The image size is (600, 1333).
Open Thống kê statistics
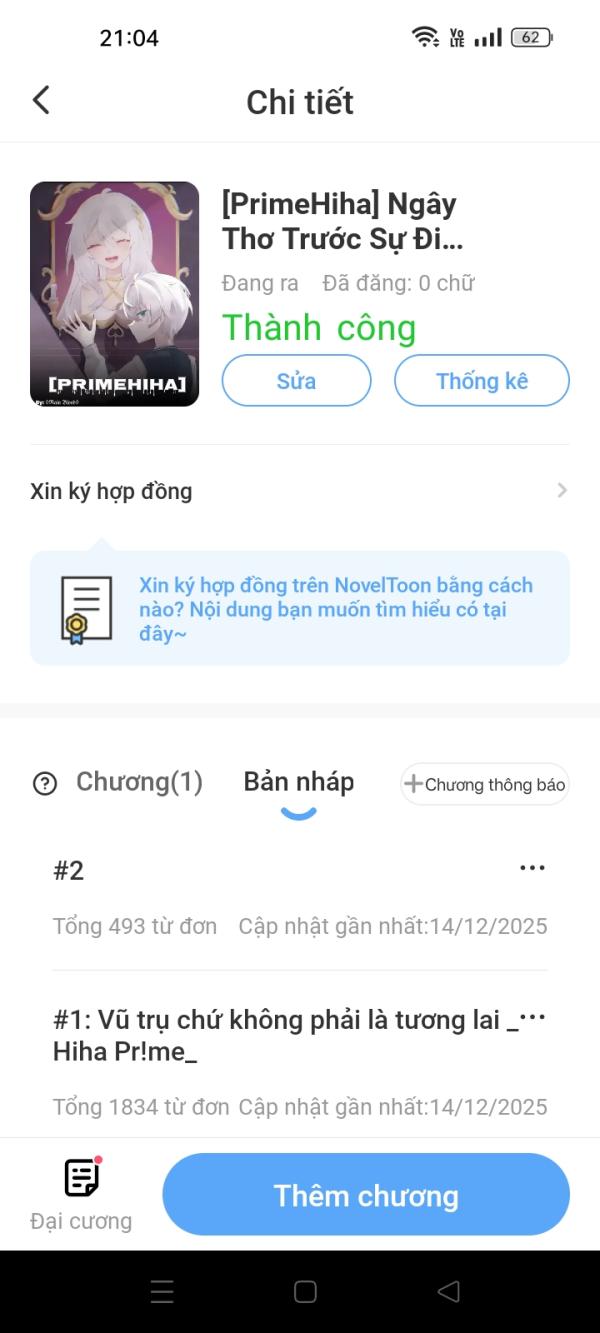point(482,381)
